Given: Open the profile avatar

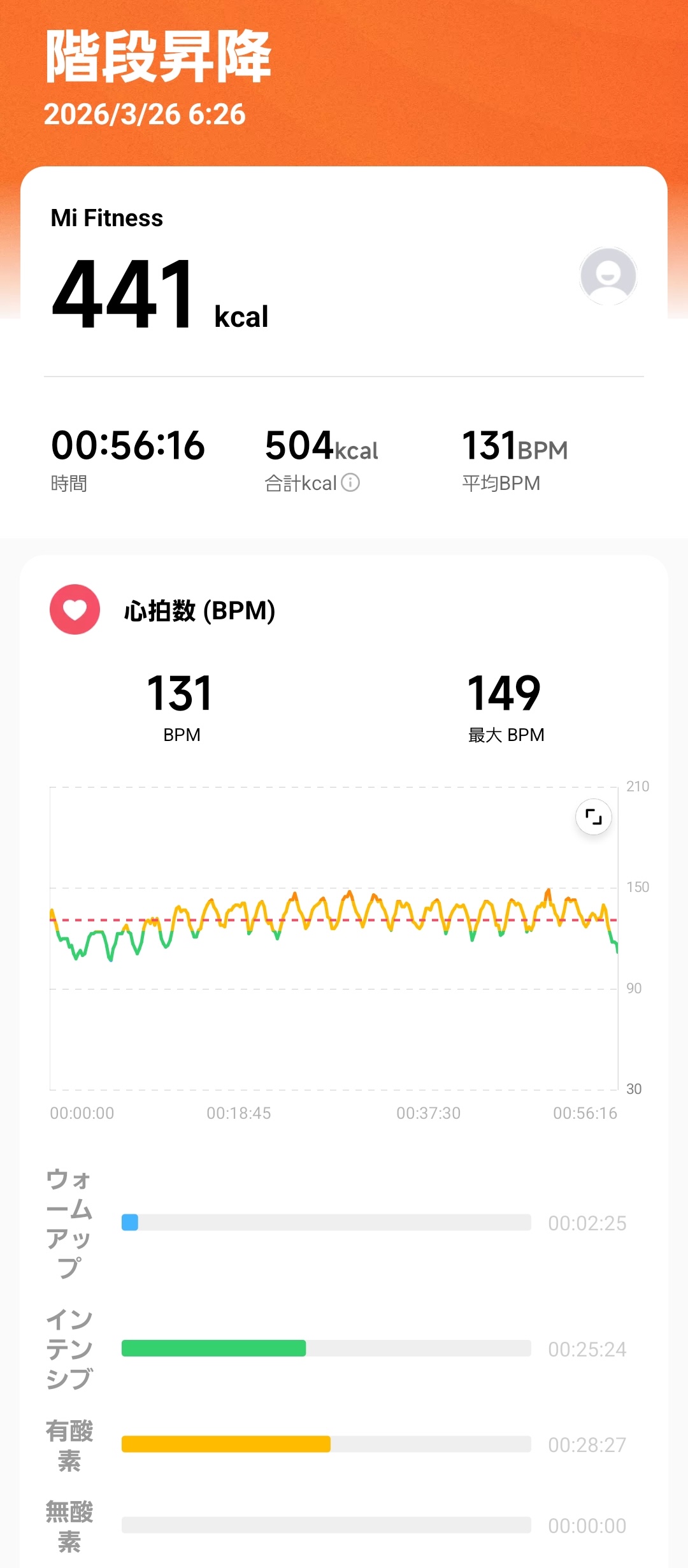Looking at the screenshot, I should [x=608, y=276].
